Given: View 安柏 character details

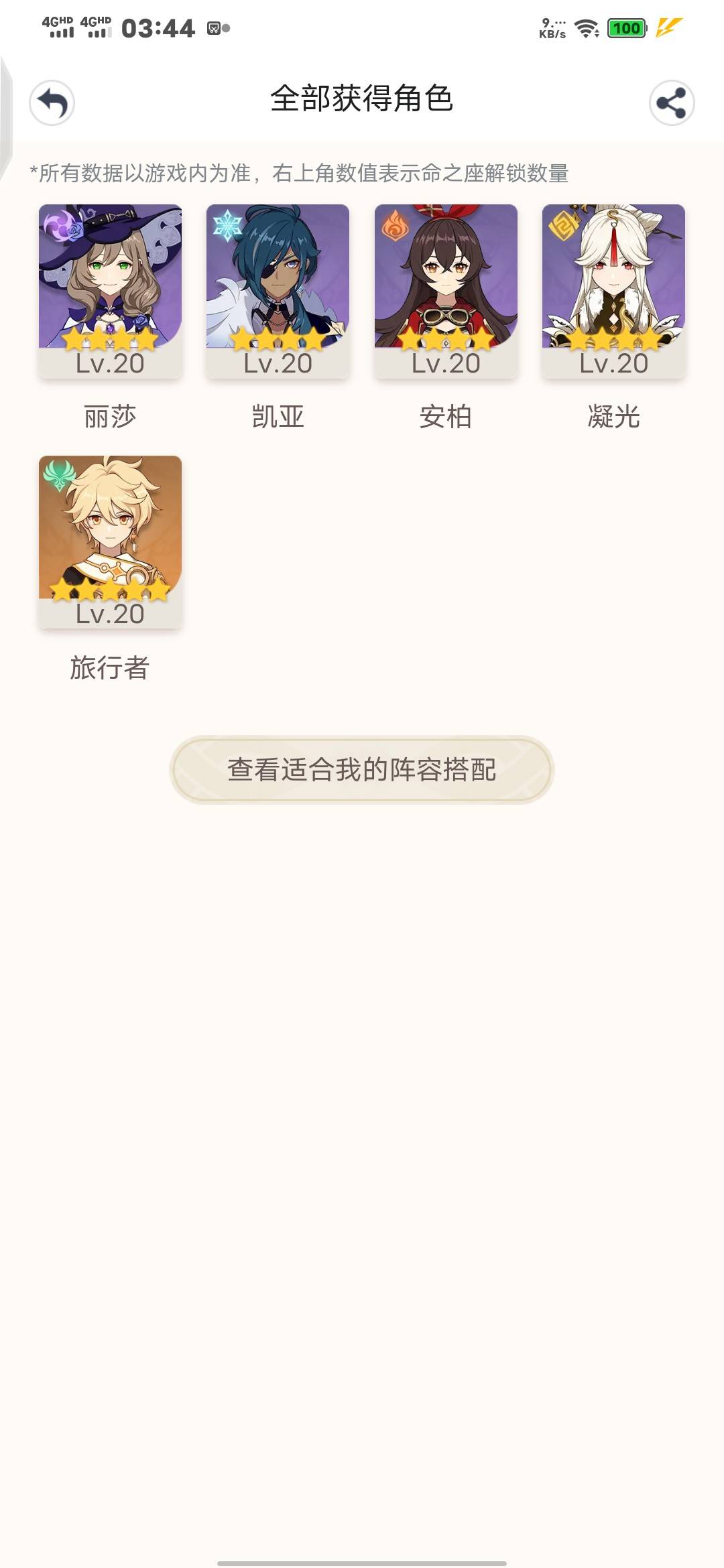Looking at the screenshot, I should pyautogui.click(x=446, y=291).
